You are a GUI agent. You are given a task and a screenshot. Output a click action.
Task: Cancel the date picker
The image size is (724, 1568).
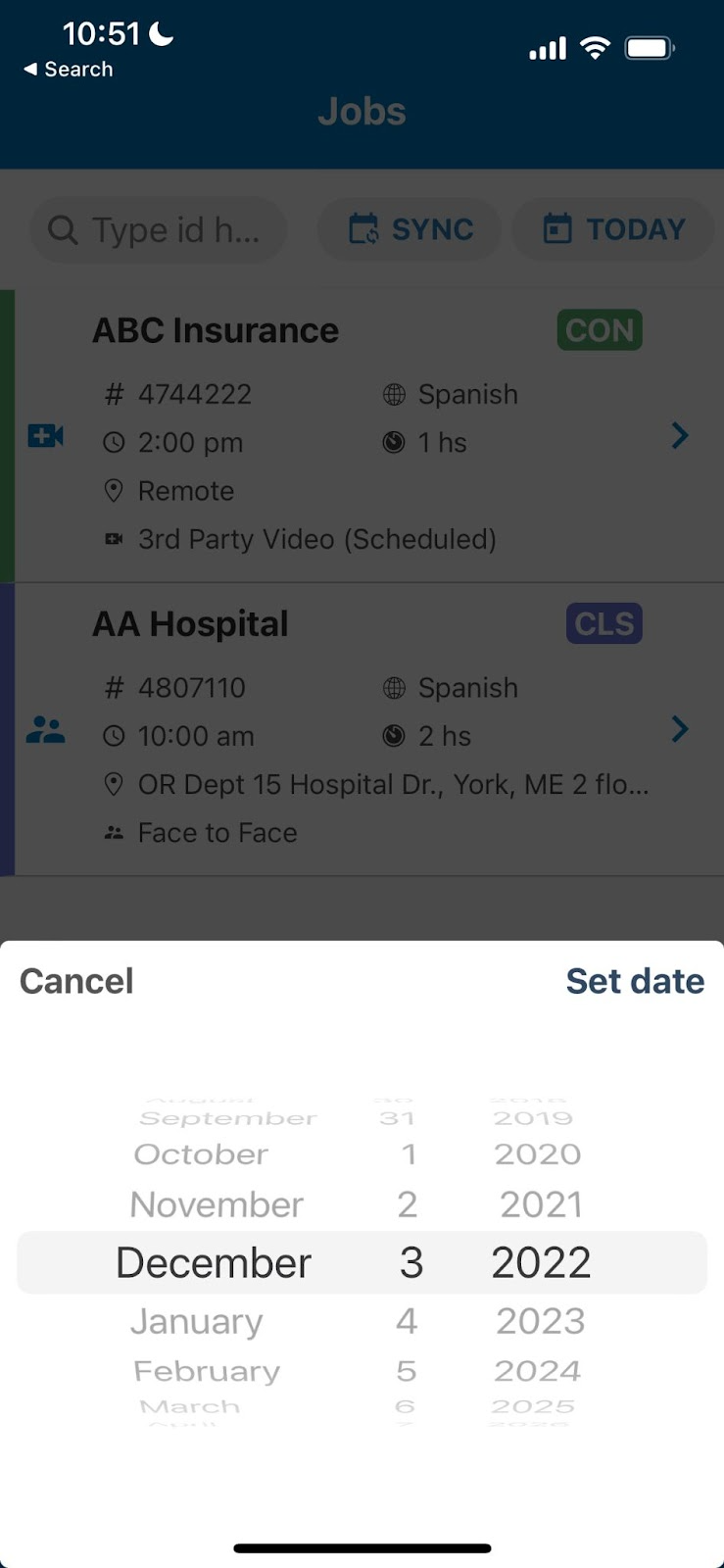tap(75, 980)
